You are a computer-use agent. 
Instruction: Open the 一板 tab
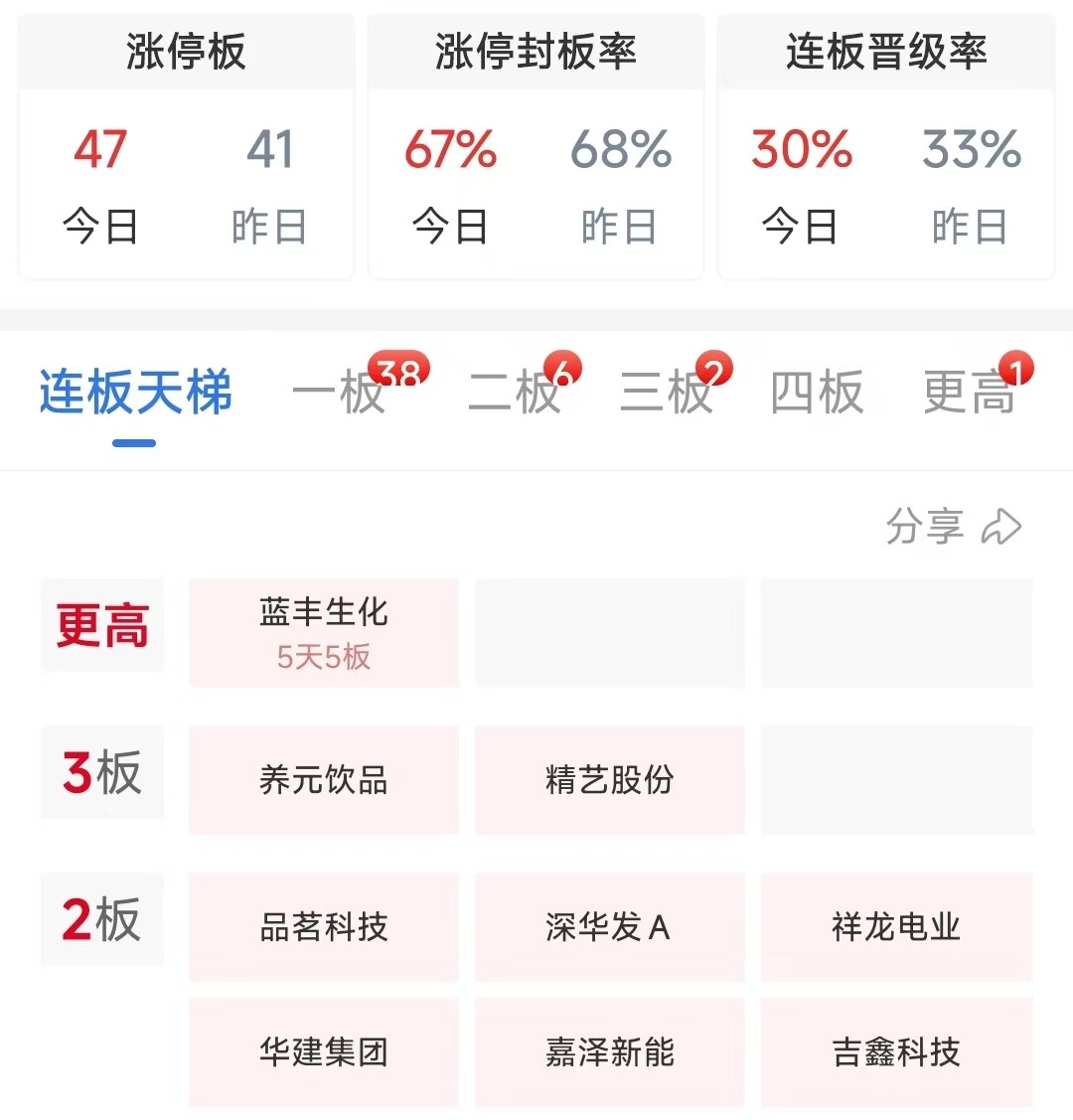[x=340, y=392]
